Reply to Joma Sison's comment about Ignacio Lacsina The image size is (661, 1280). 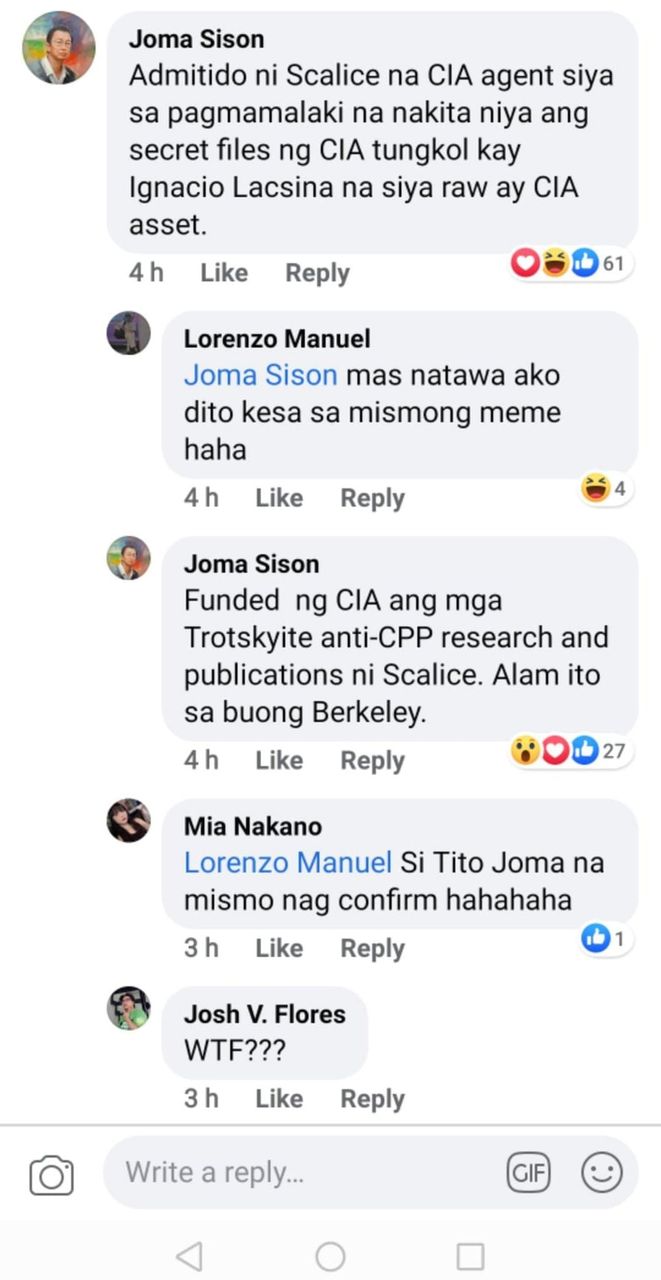pos(317,272)
